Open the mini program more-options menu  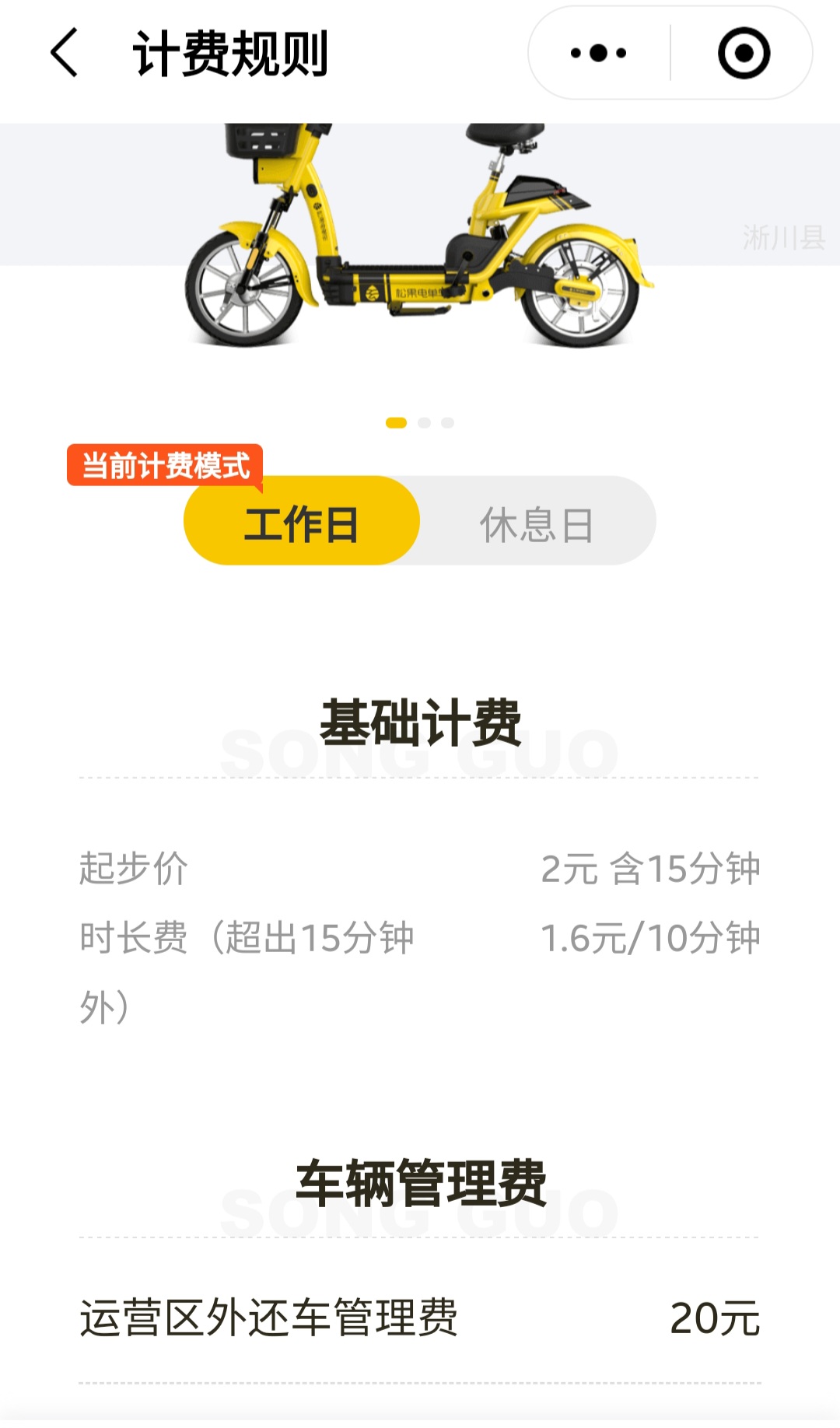pyautogui.click(x=598, y=53)
